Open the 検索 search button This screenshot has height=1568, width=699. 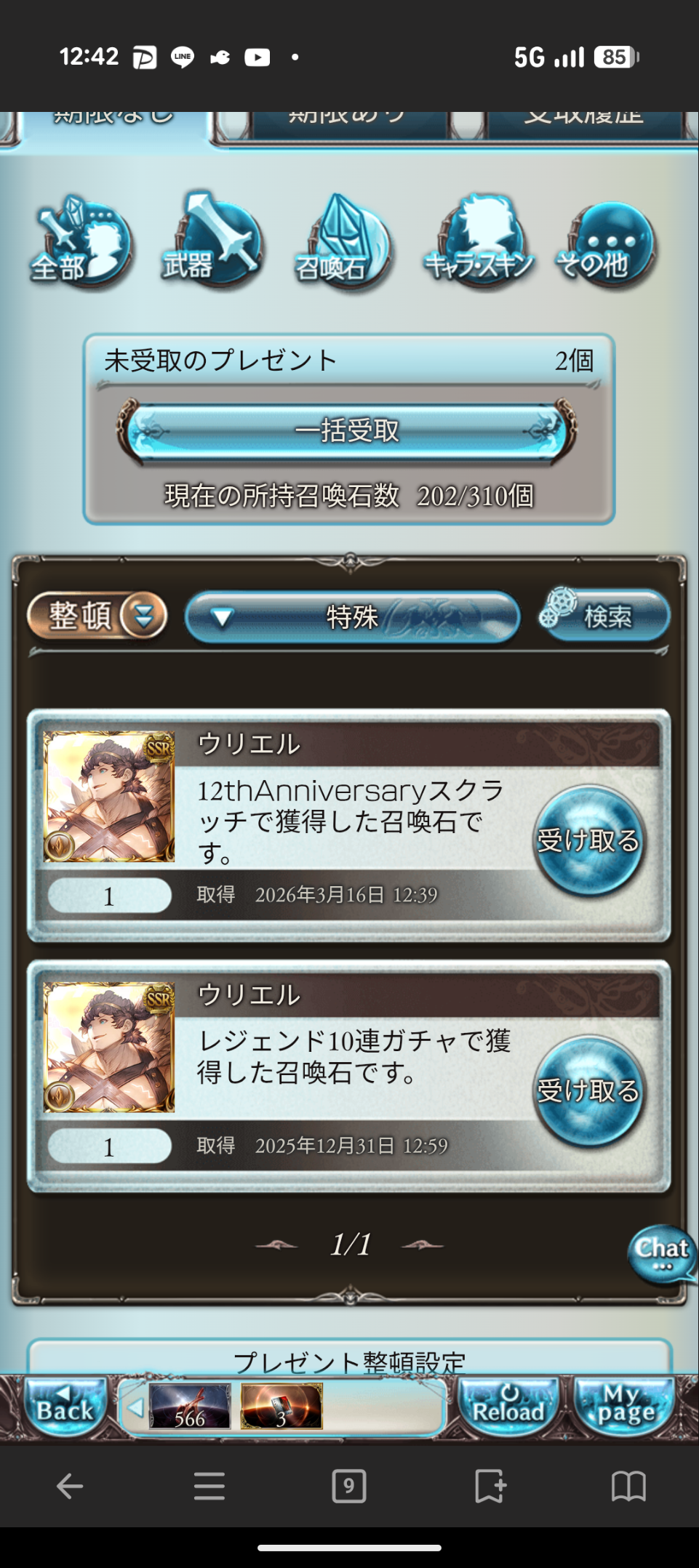604,616
